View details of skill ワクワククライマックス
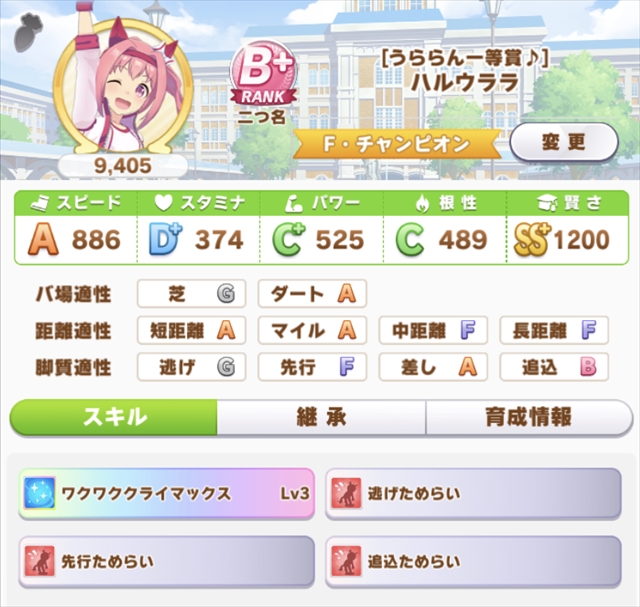This screenshot has height=607, width=640. point(166,494)
